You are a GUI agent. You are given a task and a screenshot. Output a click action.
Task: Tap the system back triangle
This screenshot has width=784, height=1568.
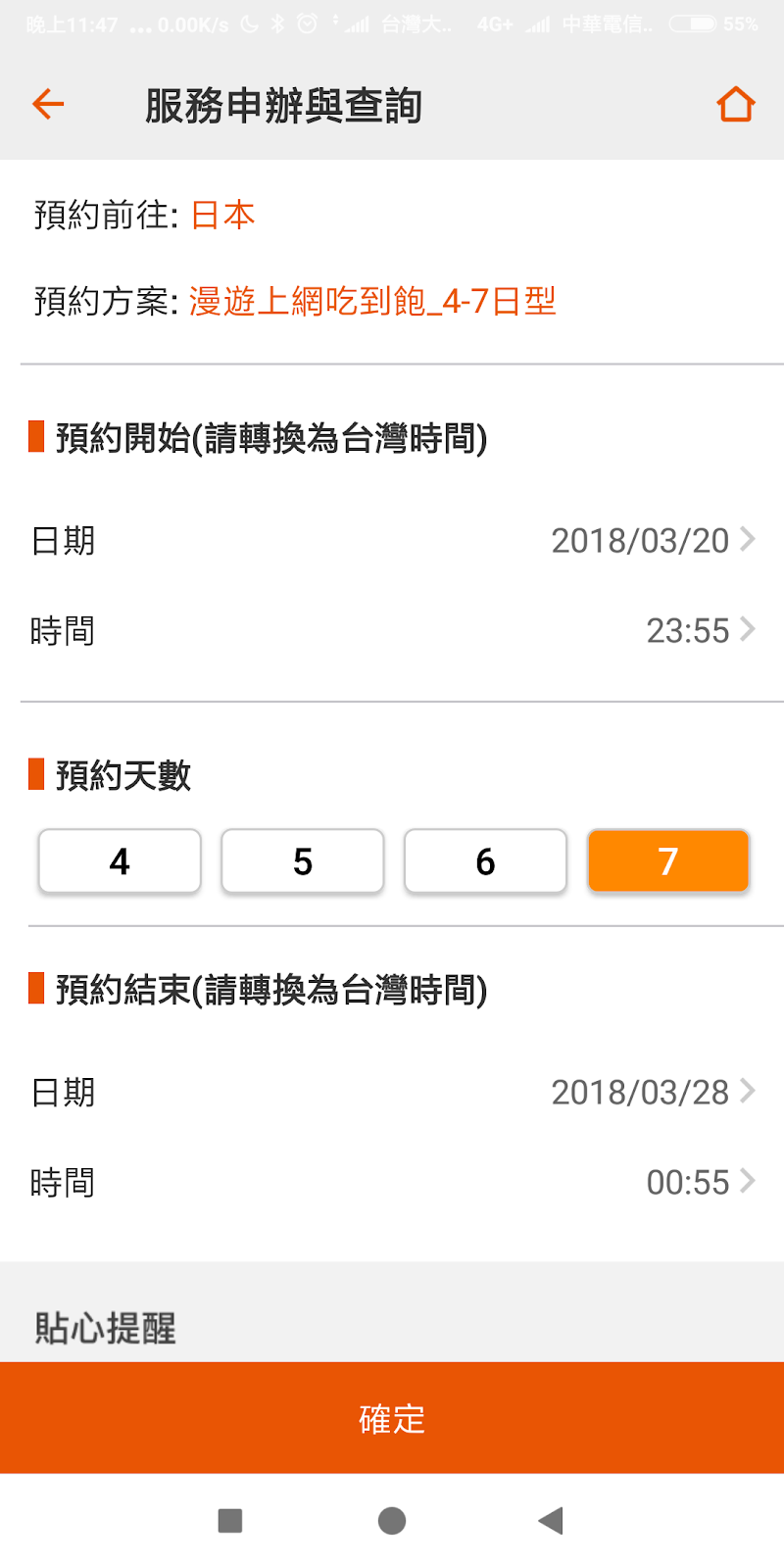(551, 1521)
